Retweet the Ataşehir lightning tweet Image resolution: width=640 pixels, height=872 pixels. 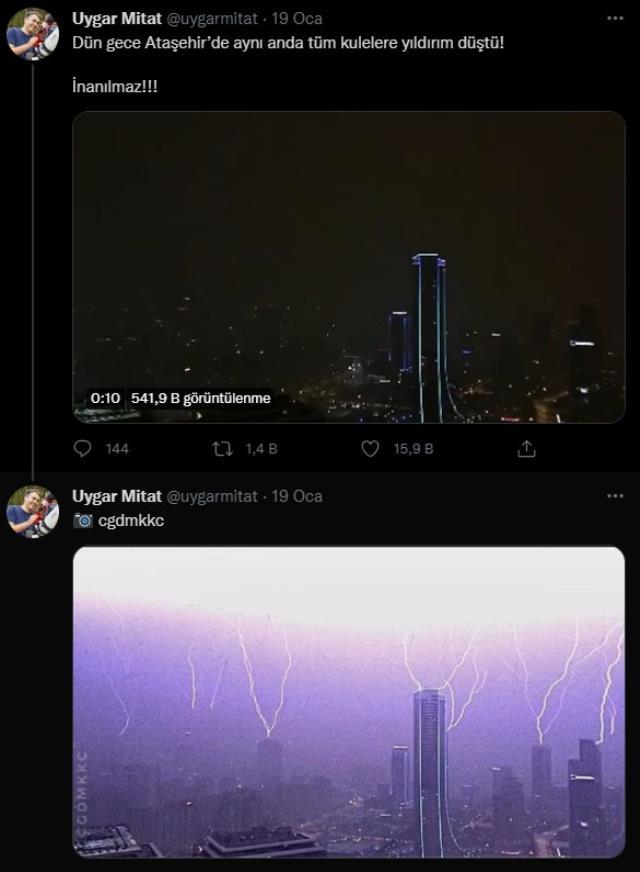coord(222,449)
